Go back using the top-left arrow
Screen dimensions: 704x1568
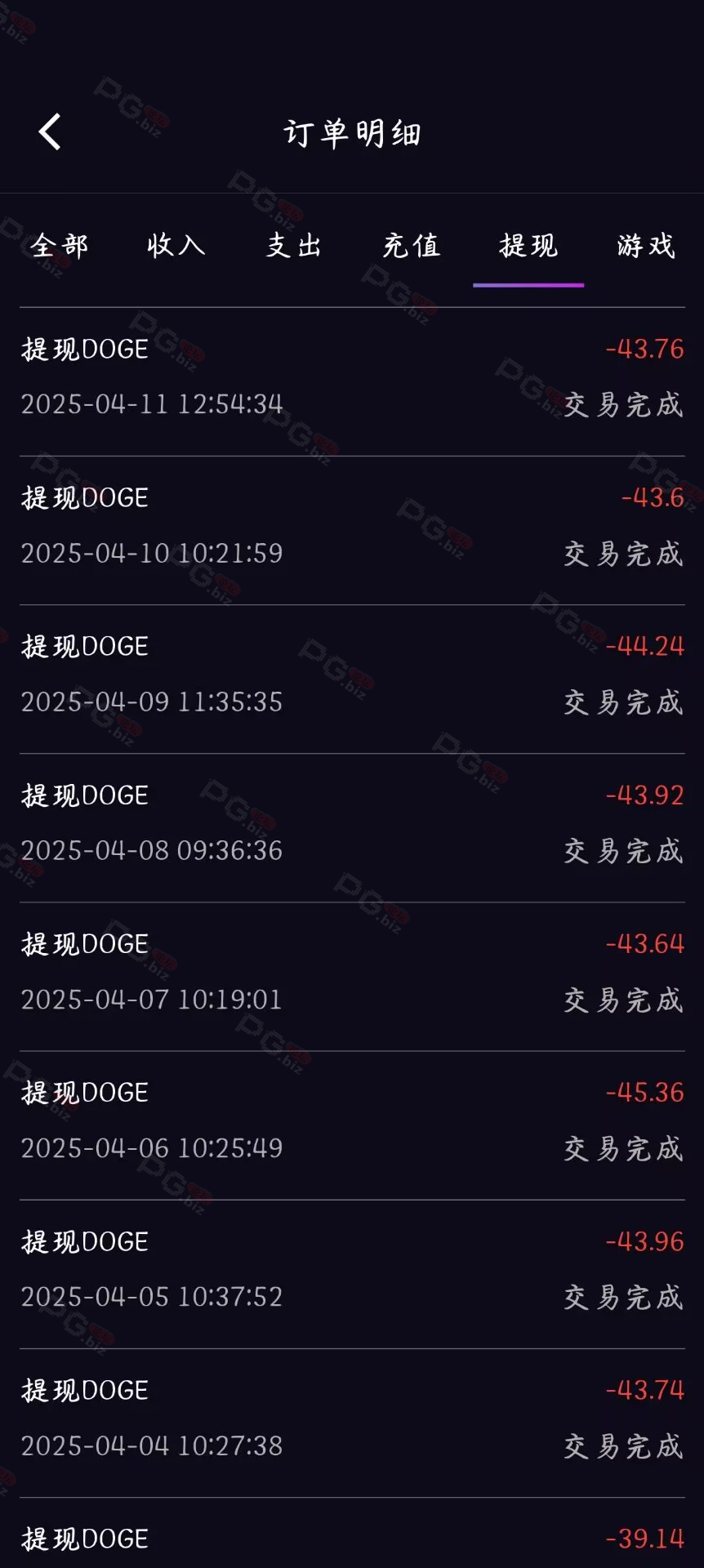(x=50, y=132)
